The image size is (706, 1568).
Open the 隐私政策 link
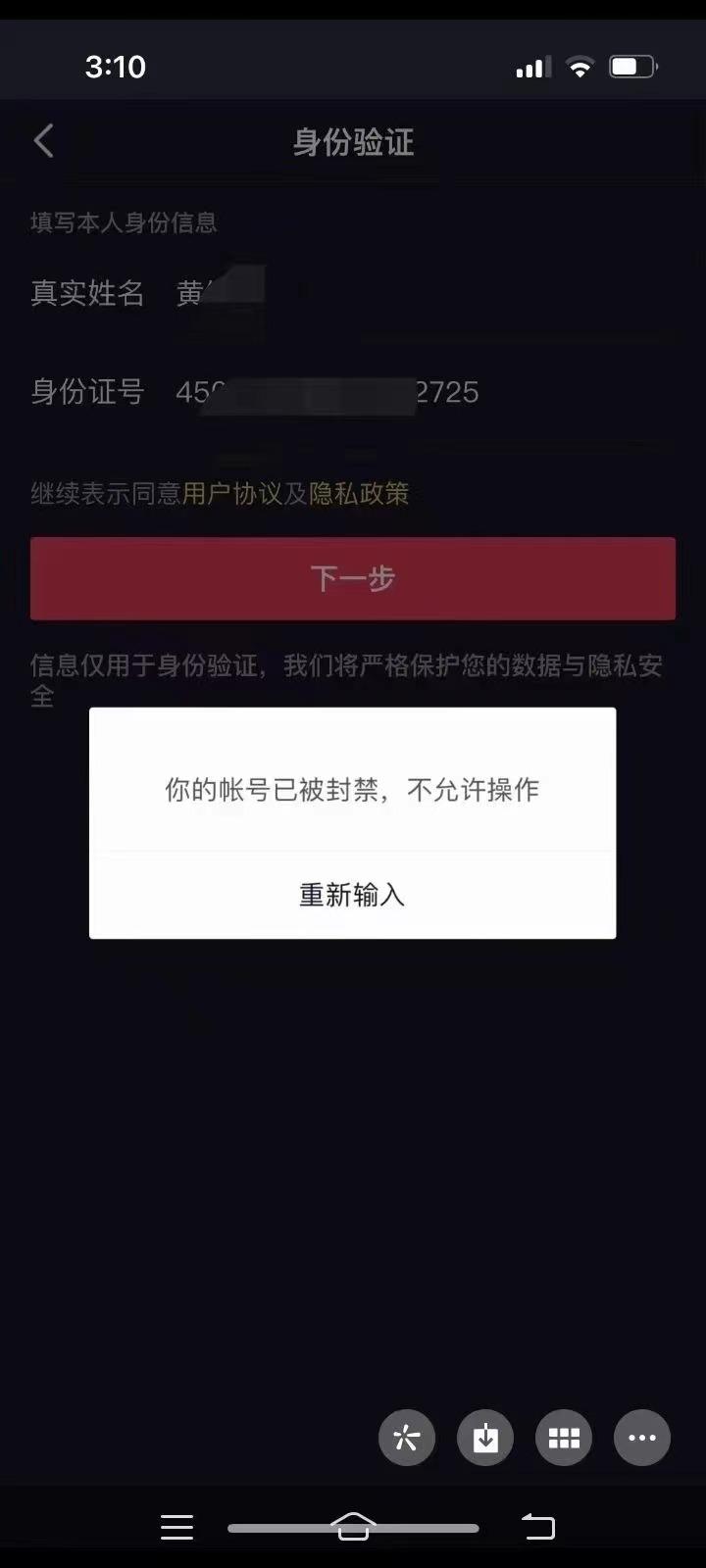click(359, 493)
